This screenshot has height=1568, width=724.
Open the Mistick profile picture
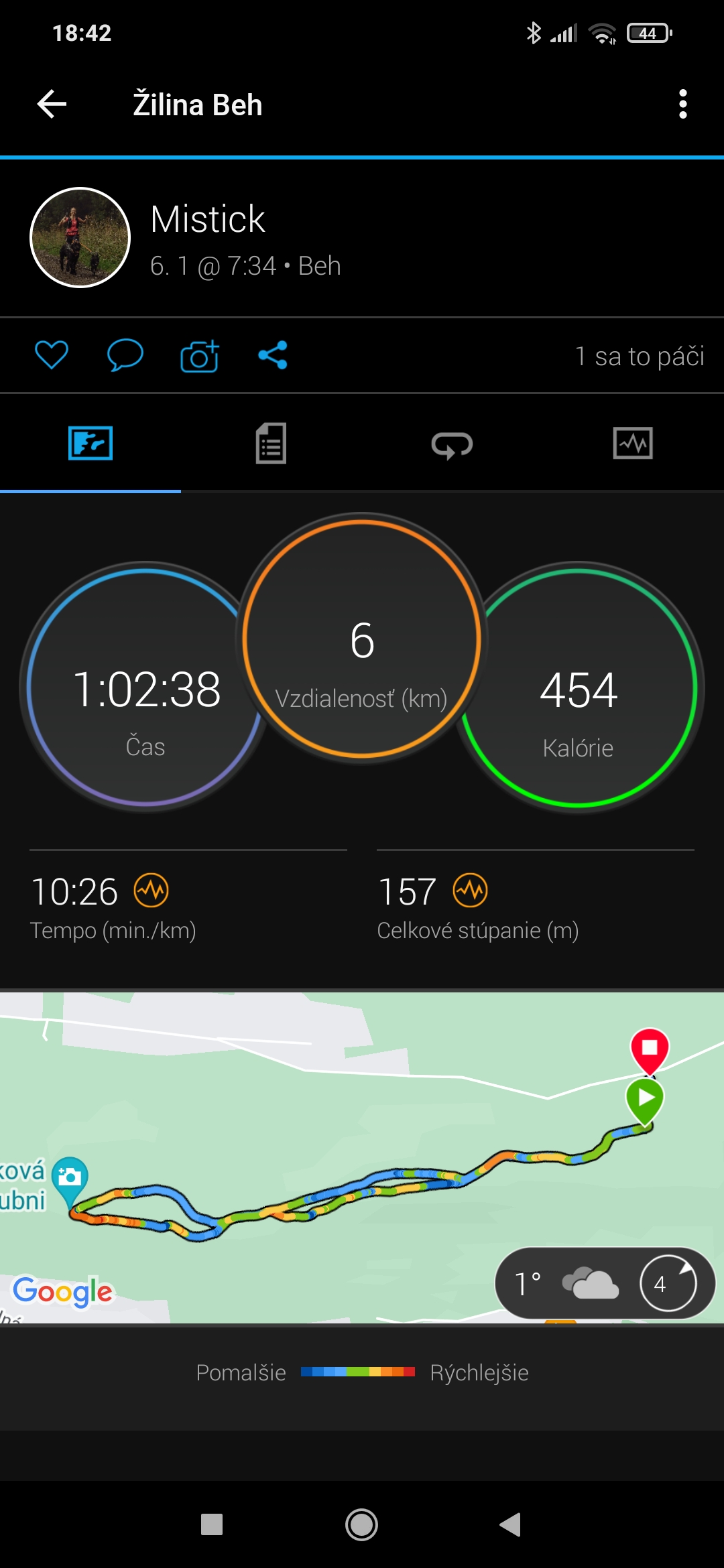(80, 238)
